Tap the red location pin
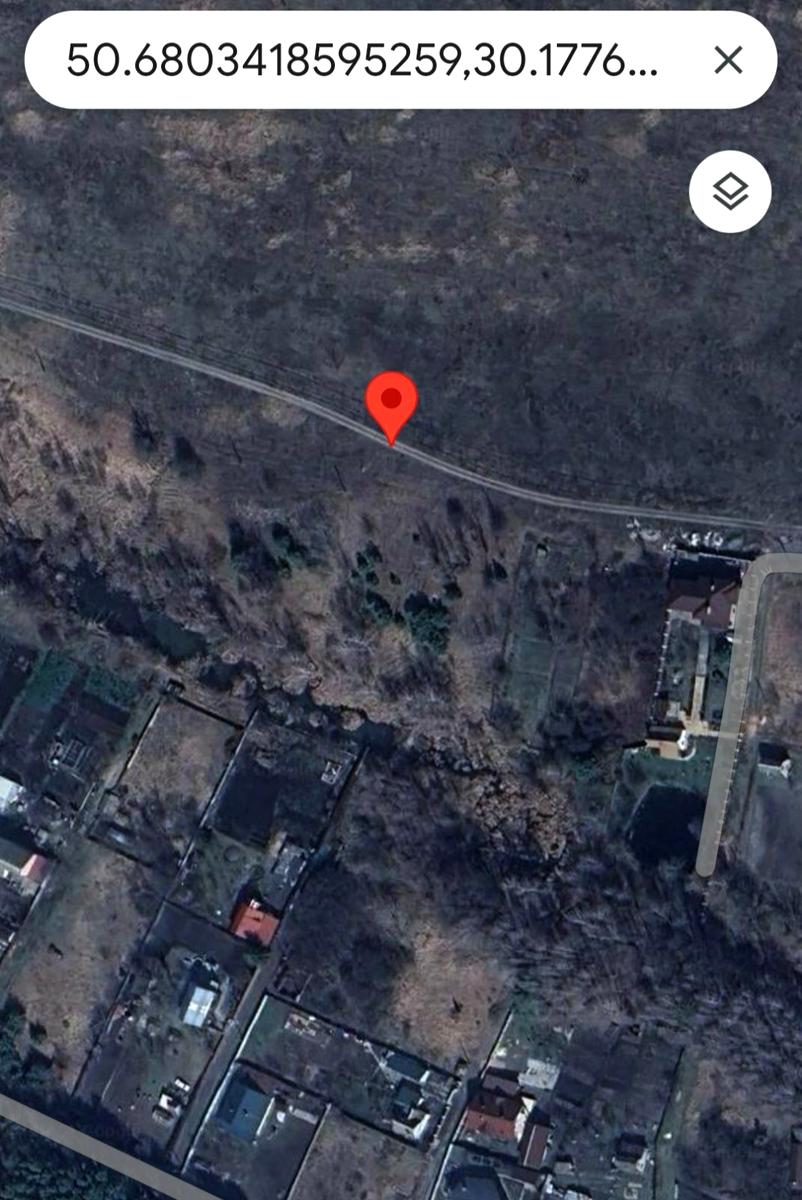This screenshot has width=802, height=1200. point(391,402)
